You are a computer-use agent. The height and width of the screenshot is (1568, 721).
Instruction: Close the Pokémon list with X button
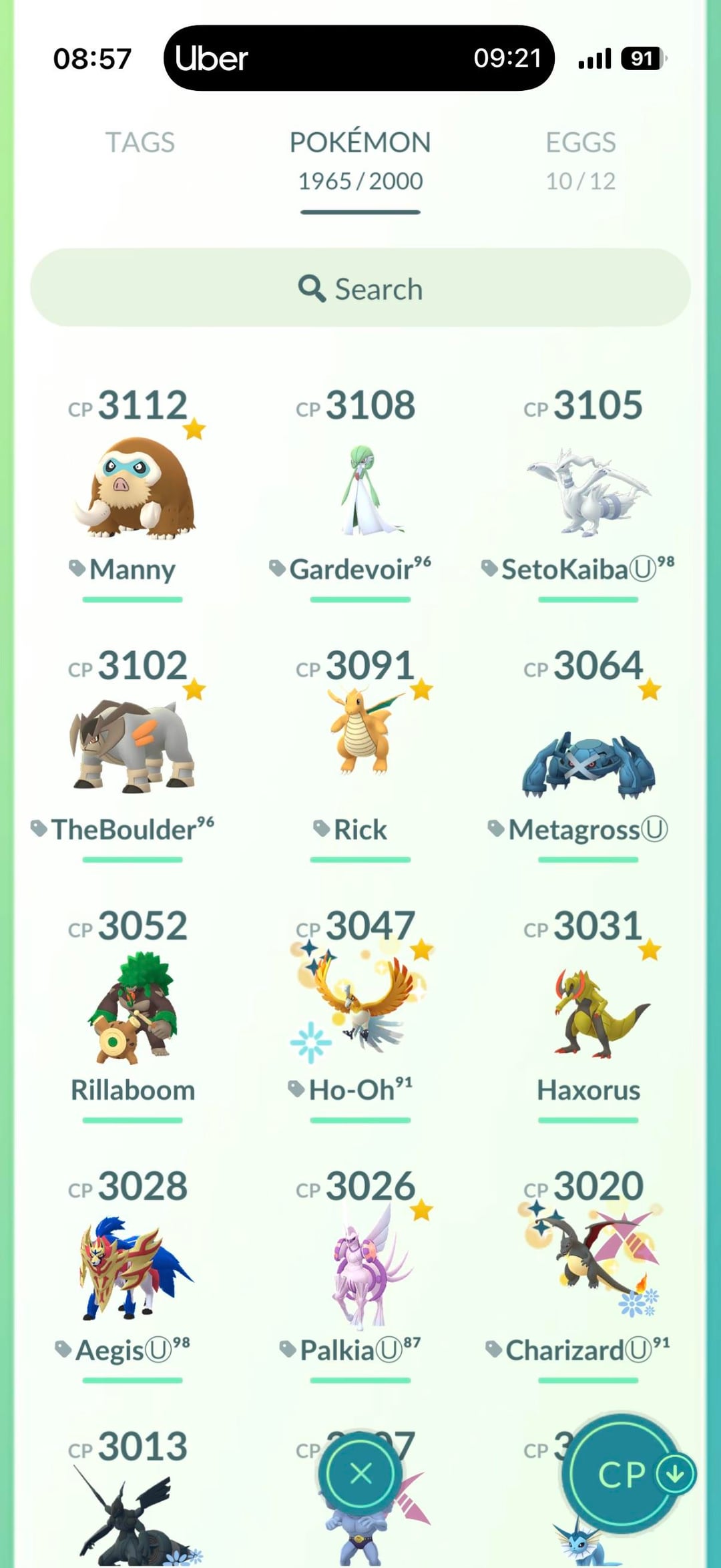pos(360,1474)
